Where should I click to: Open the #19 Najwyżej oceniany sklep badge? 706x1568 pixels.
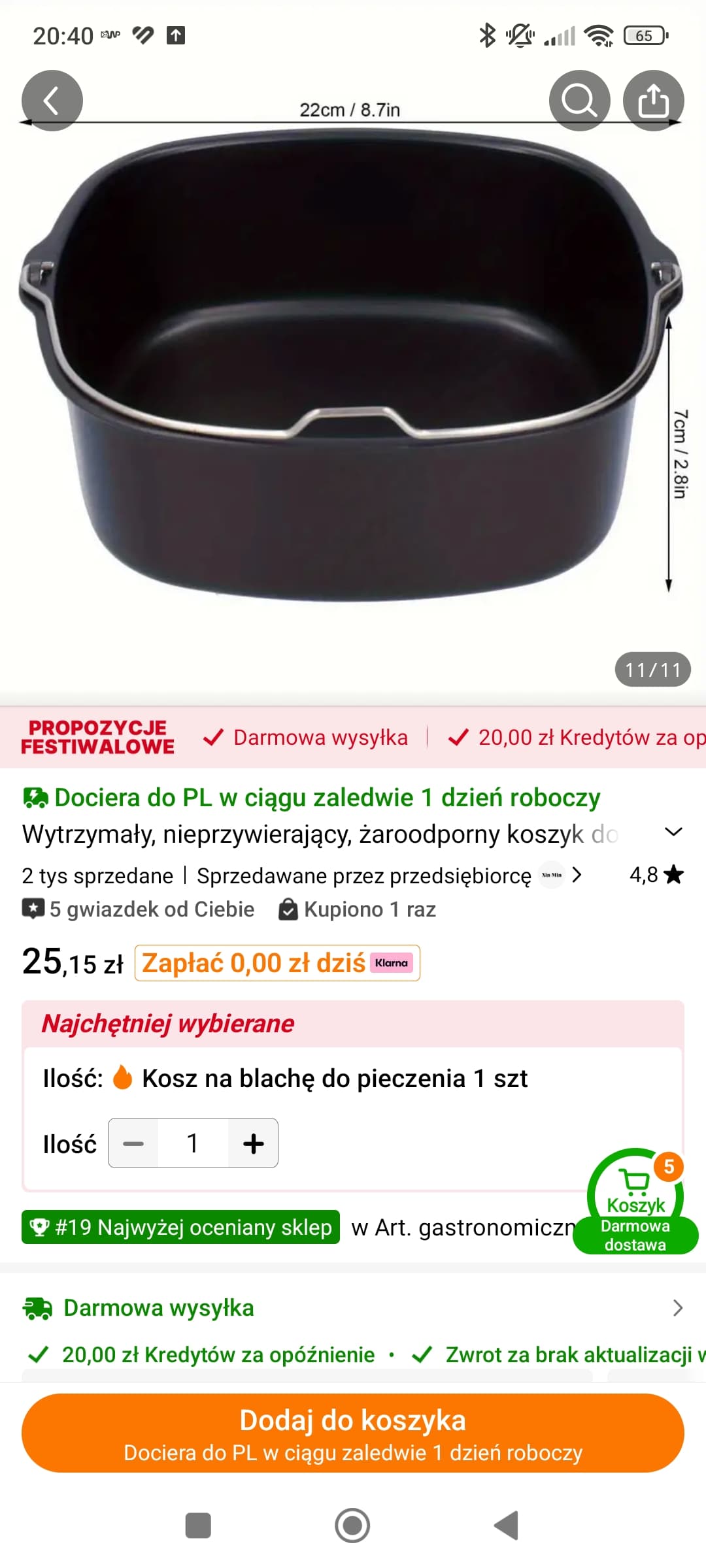180,1228
